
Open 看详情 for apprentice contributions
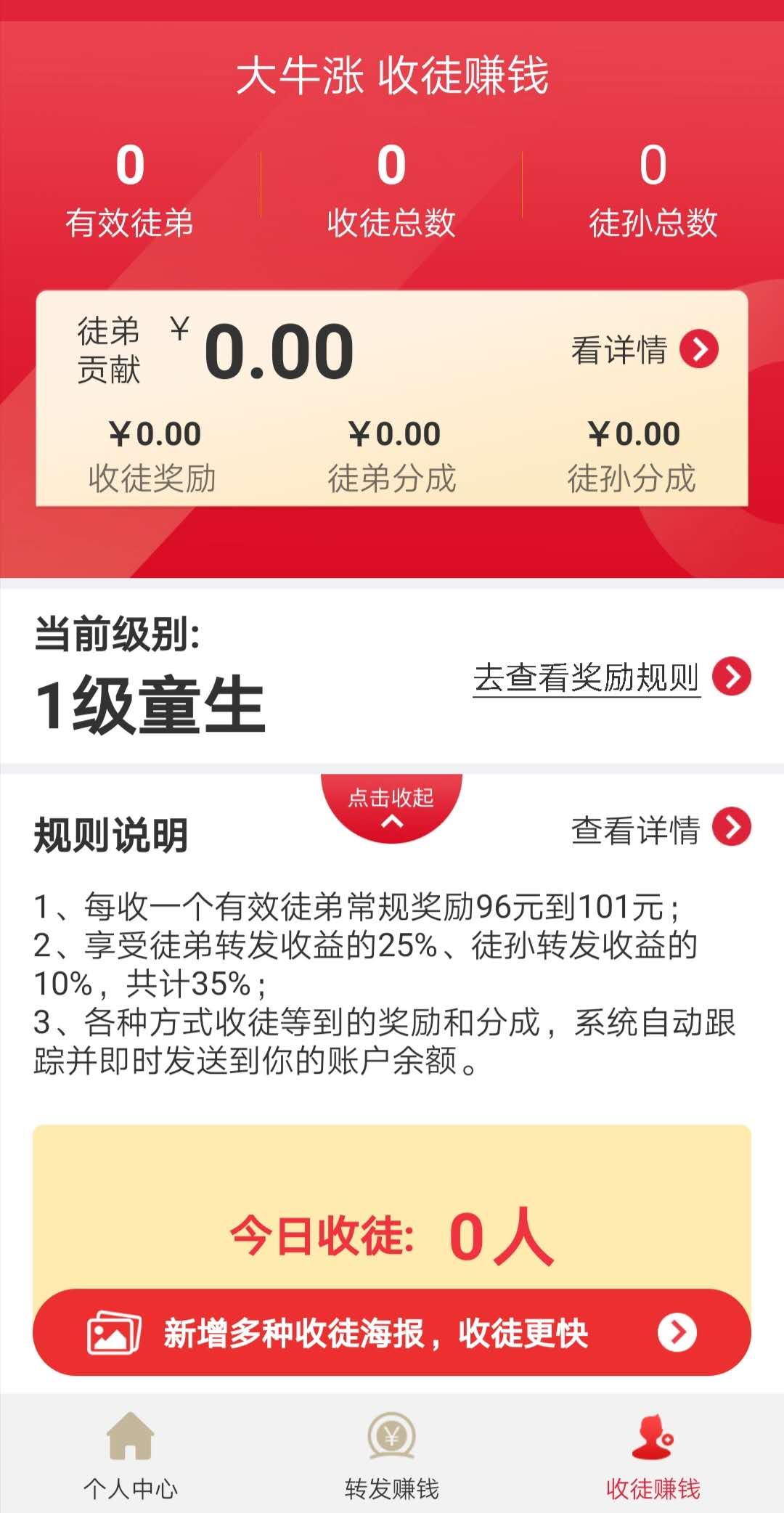point(645,349)
